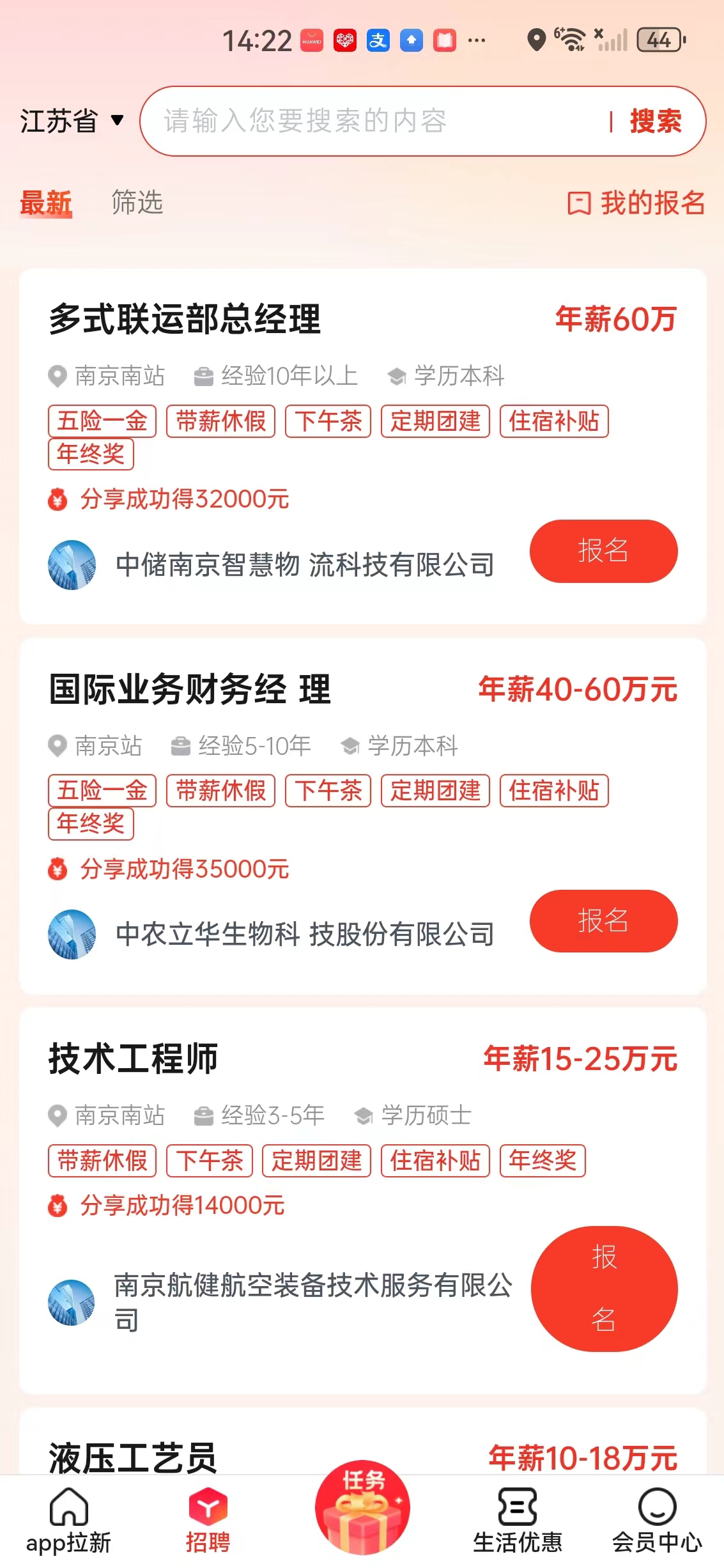
Task: Select the 带薪休假 benefit tag
Action: point(220,421)
